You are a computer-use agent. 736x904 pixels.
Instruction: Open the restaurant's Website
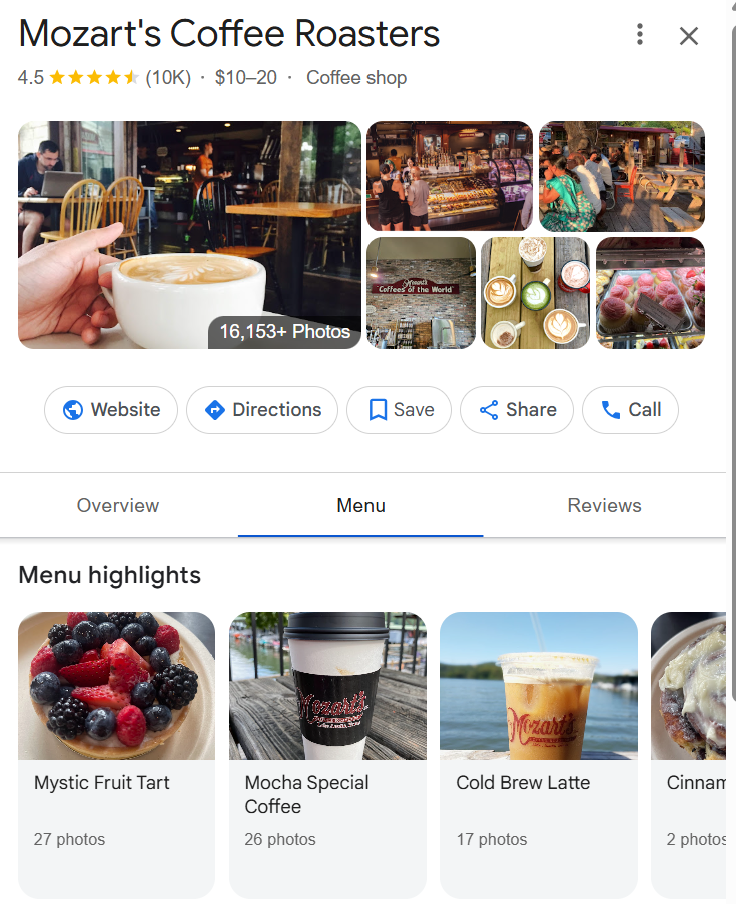pos(110,409)
